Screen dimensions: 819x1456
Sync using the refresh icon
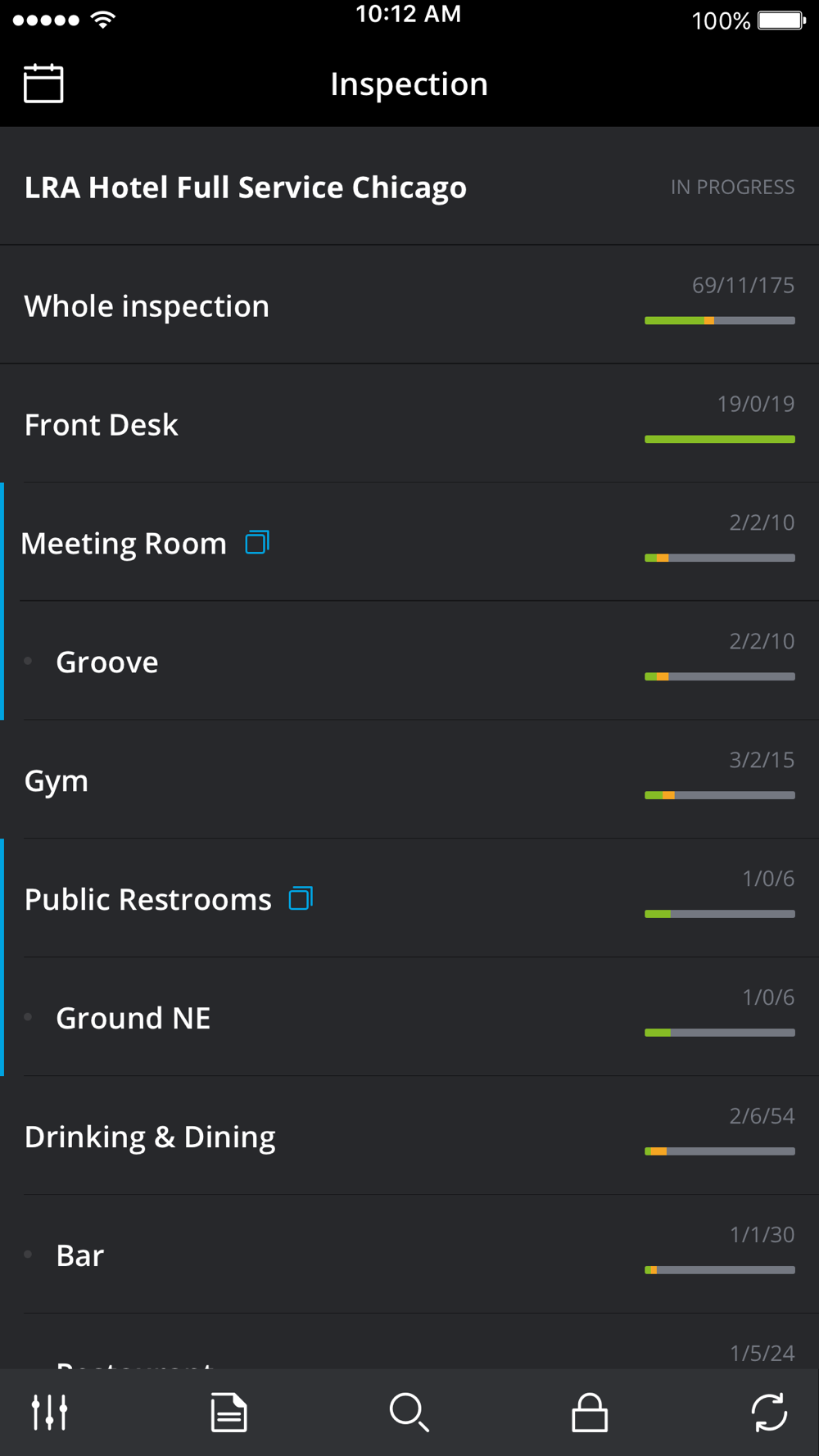click(x=769, y=1413)
